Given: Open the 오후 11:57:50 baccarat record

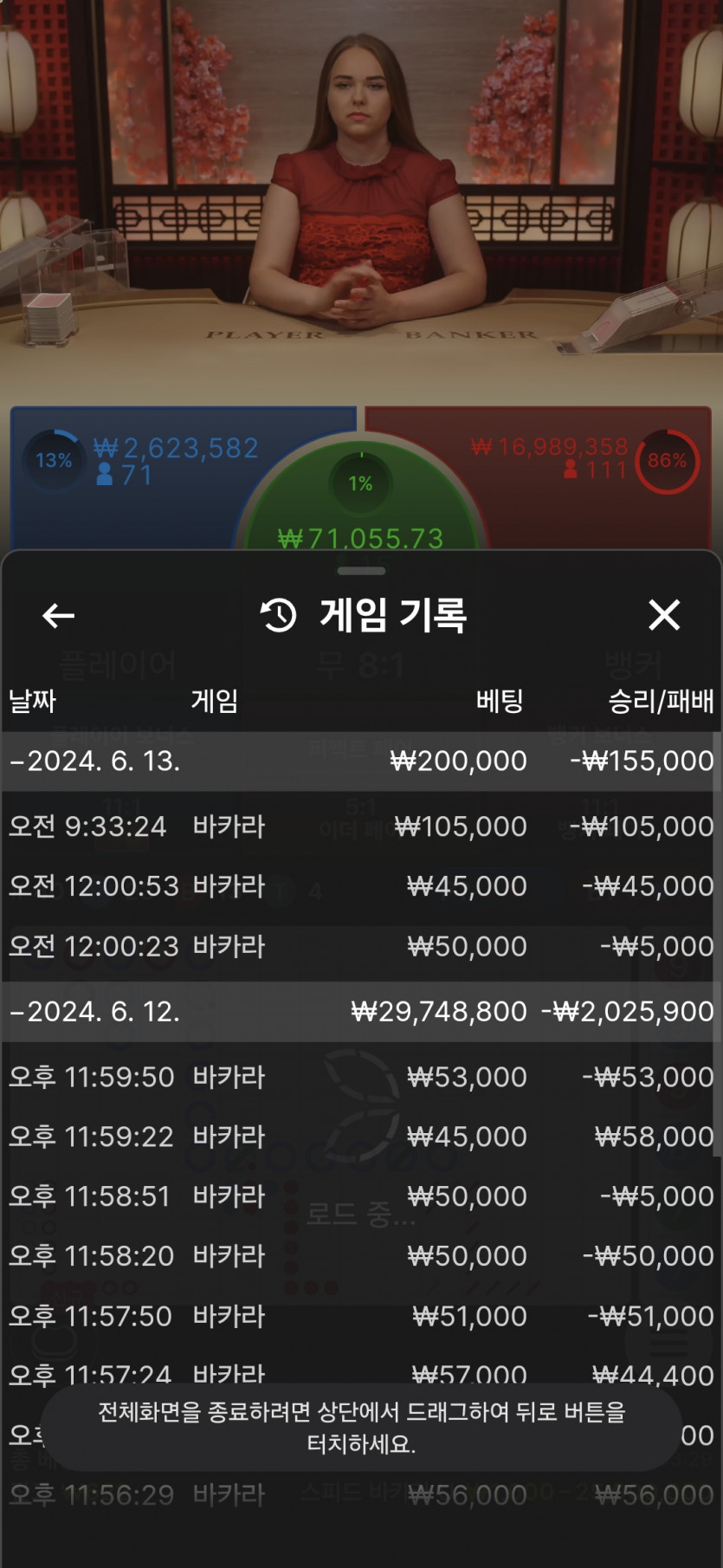Looking at the screenshot, I should click(361, 1316).
